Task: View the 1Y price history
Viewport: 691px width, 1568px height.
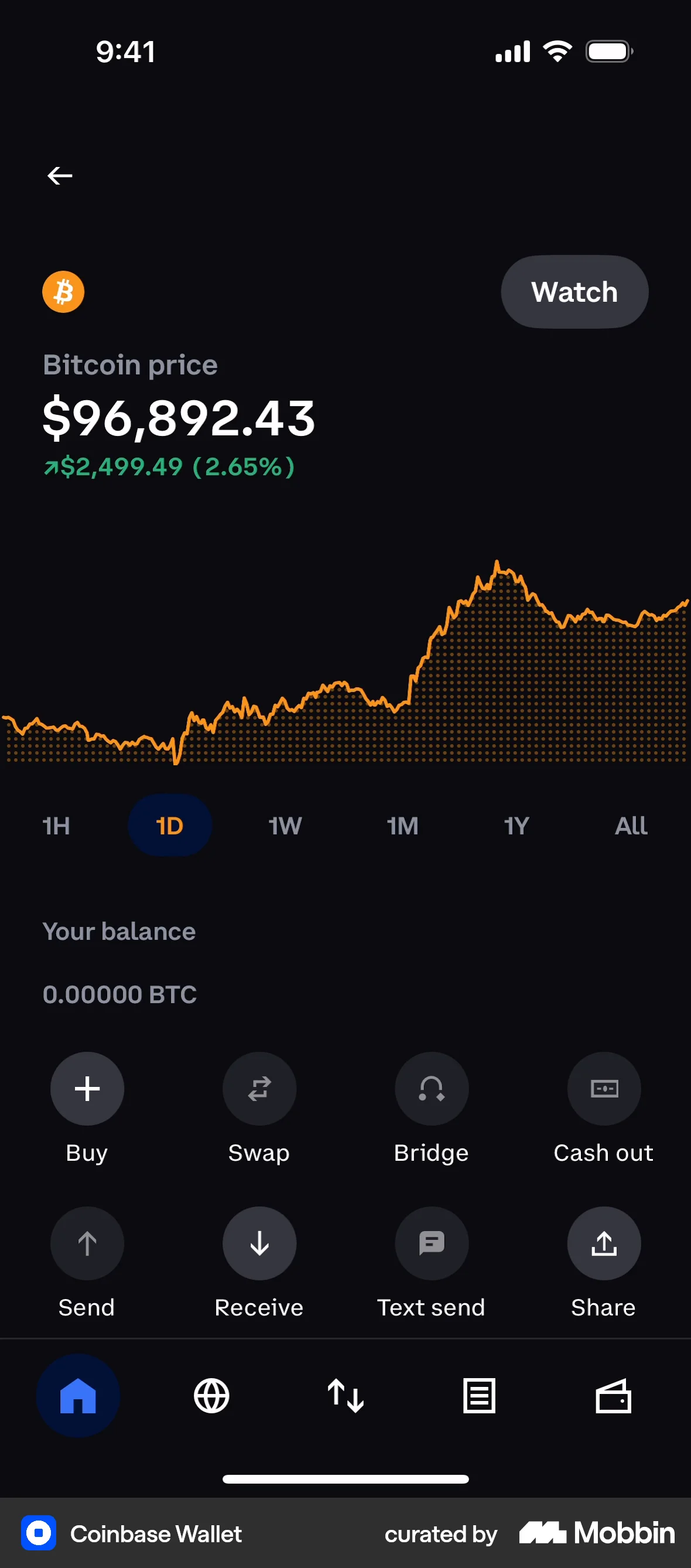Action: point(516,826)
